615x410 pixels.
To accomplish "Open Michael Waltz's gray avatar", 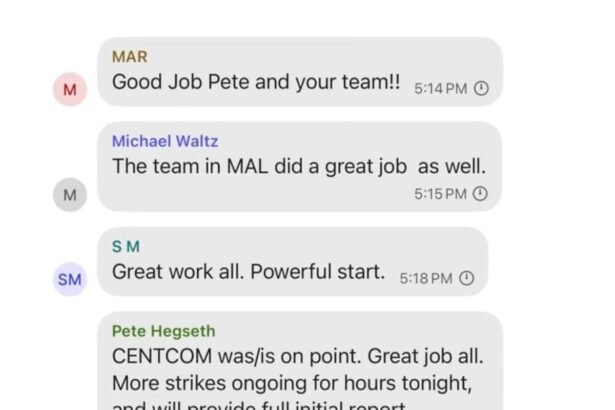I will pyautogui.click(x=69, y=194).
